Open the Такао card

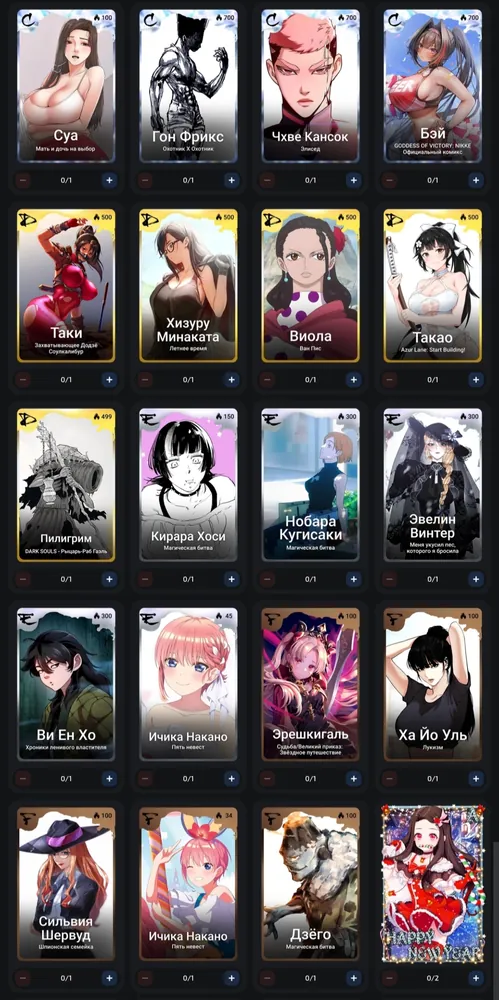(x=433, y=285)
